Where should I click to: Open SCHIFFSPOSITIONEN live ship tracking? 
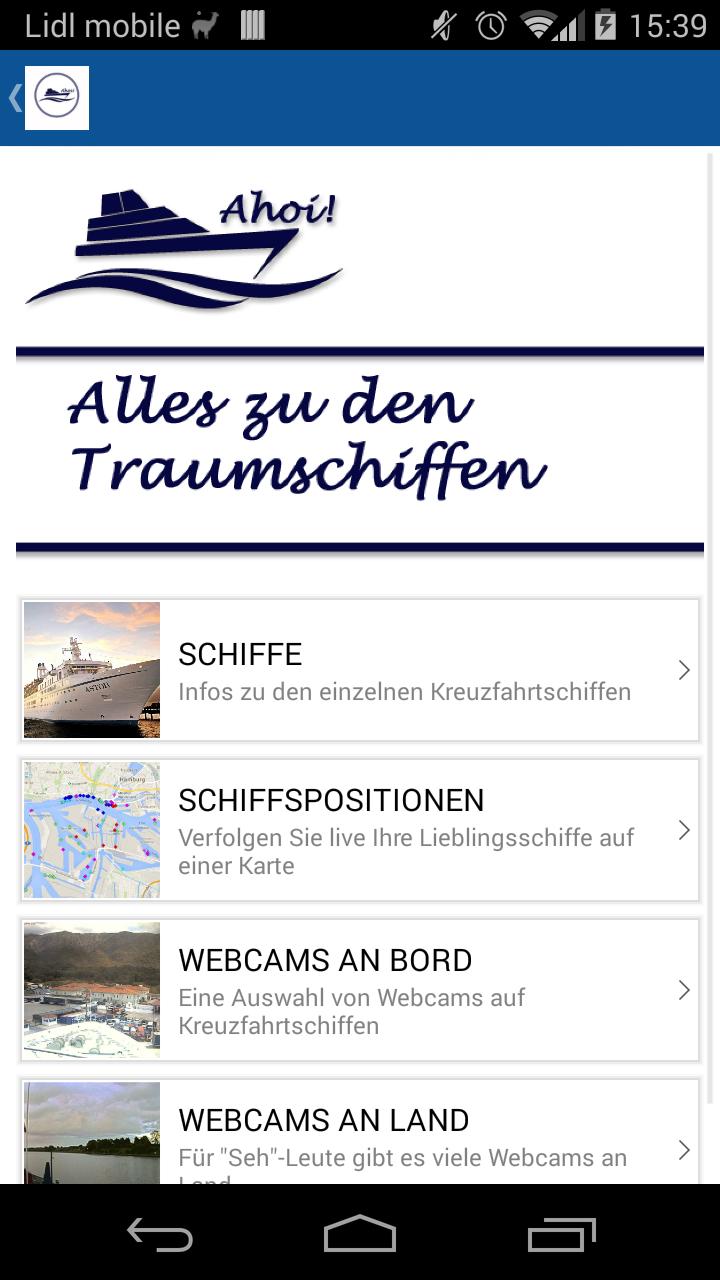[360, 829]
